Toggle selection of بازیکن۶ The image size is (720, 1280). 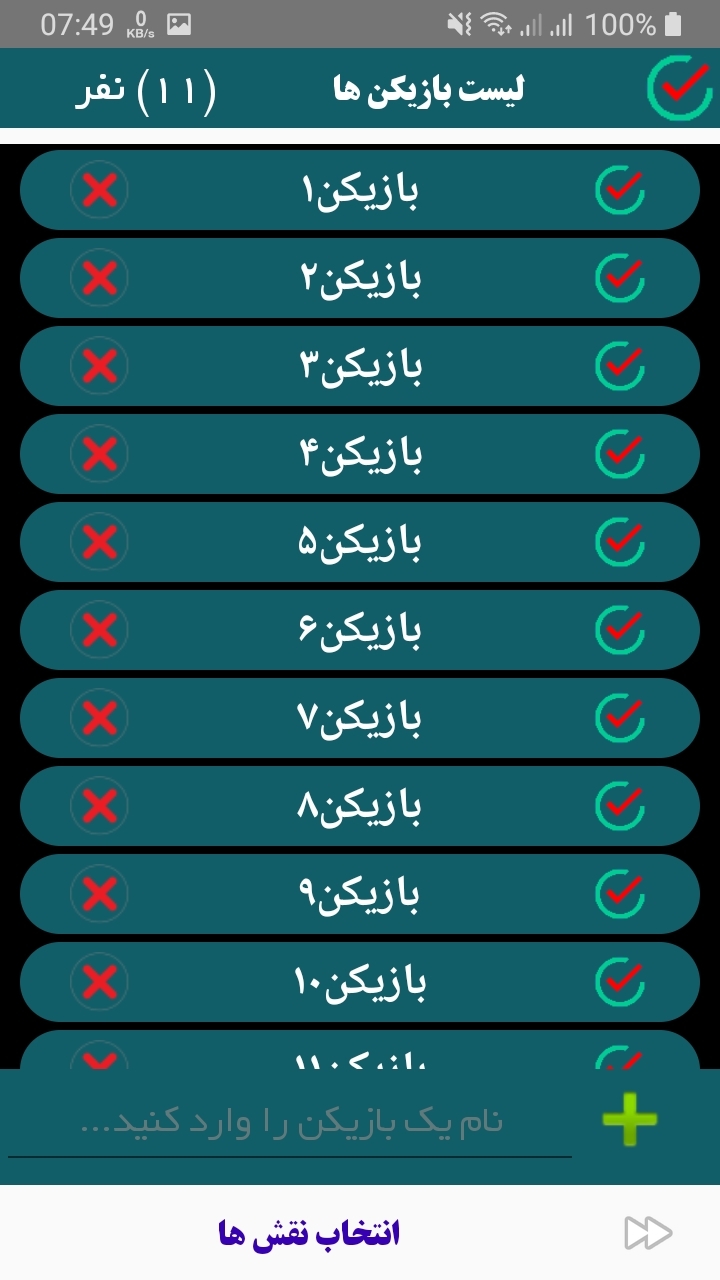pos(620,630)
